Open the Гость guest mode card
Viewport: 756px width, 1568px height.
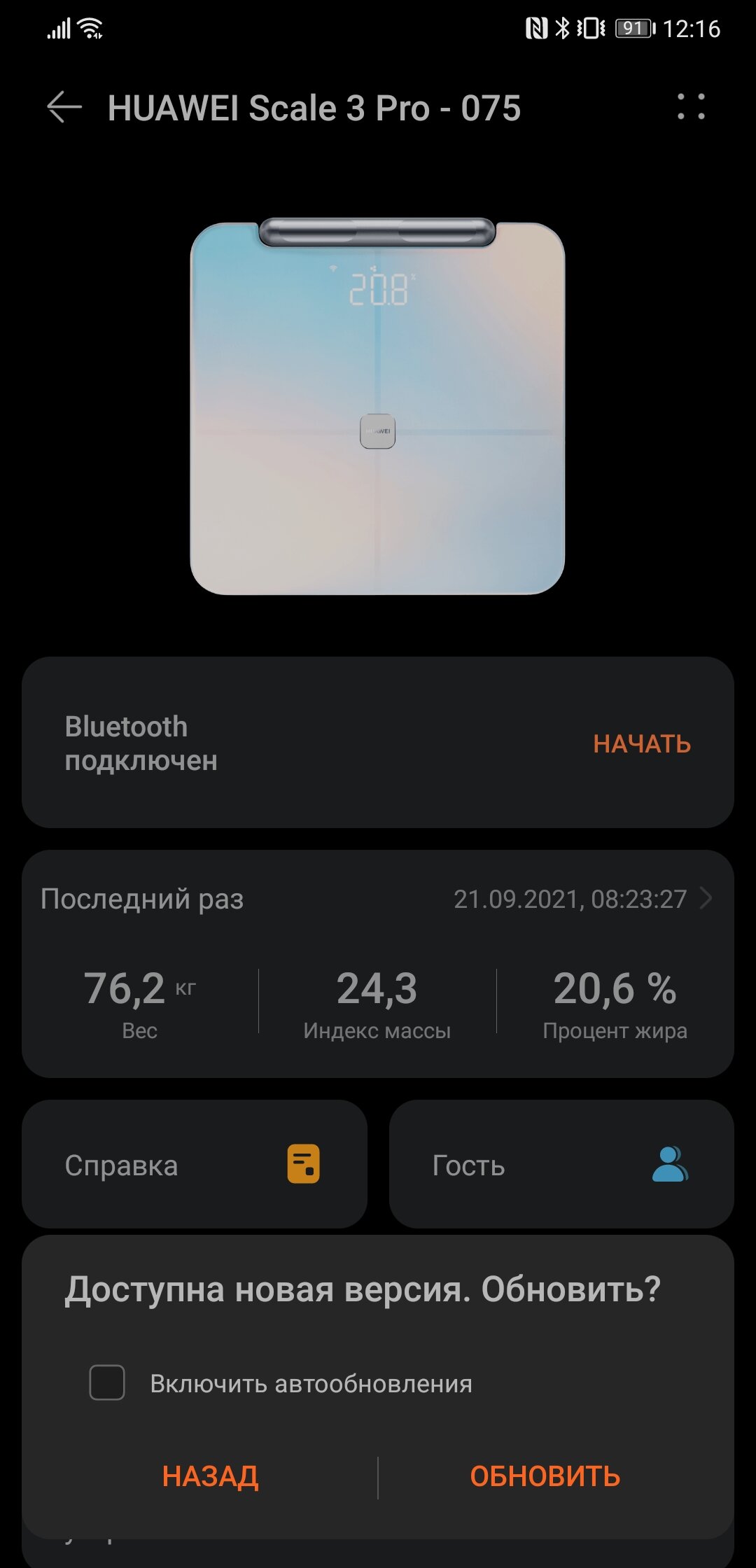pyautogui.click(x=561, y=1164)
